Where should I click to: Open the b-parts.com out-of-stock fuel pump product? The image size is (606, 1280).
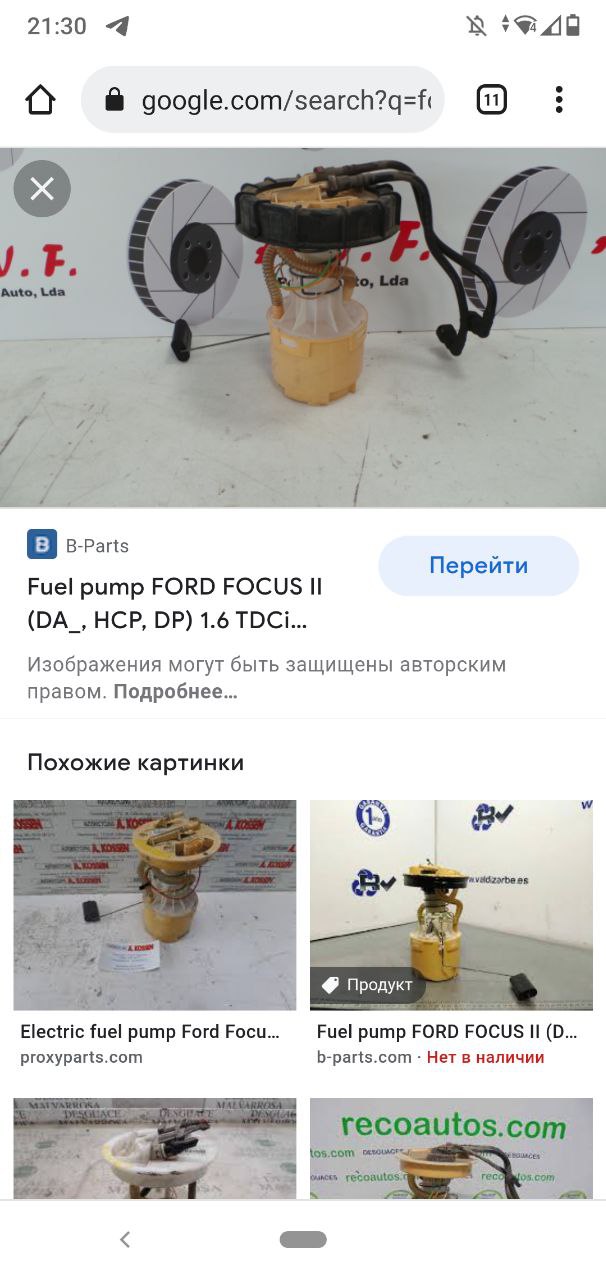coord(452,905)
